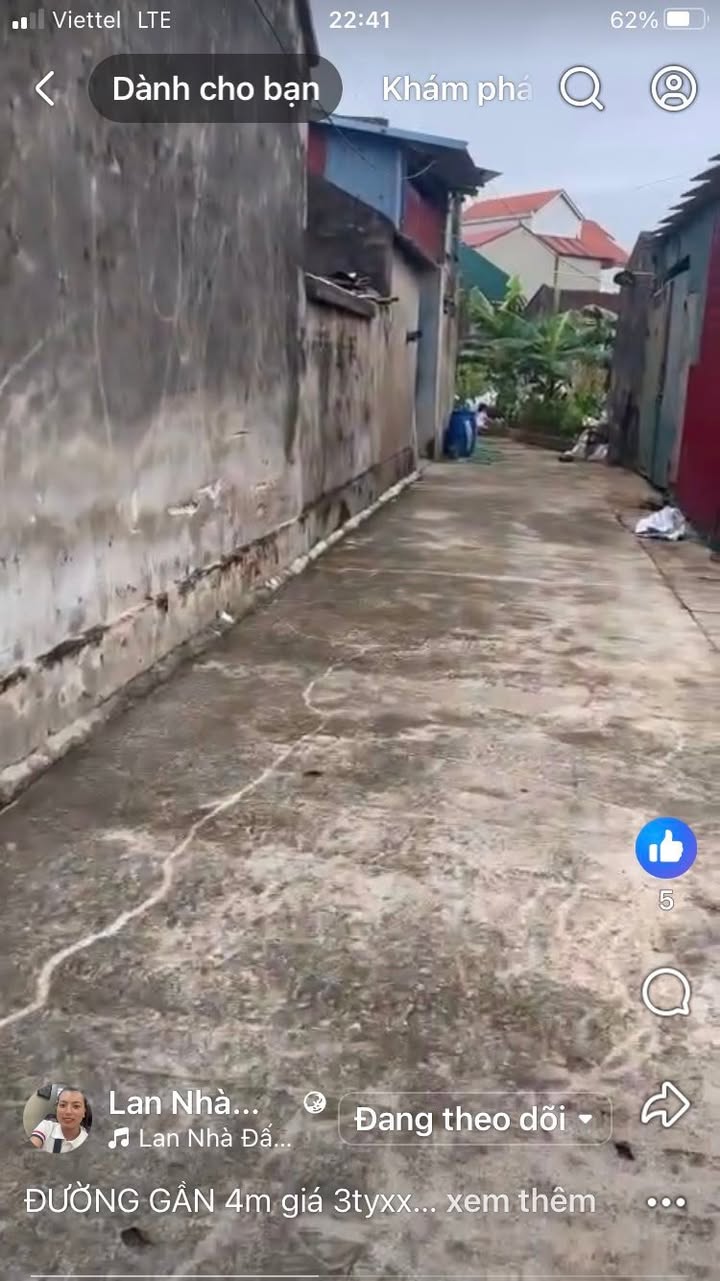Viewport: 720px width, 1281px height.
Task: Go back with the top-left arrow
Action: pos(45,89)
